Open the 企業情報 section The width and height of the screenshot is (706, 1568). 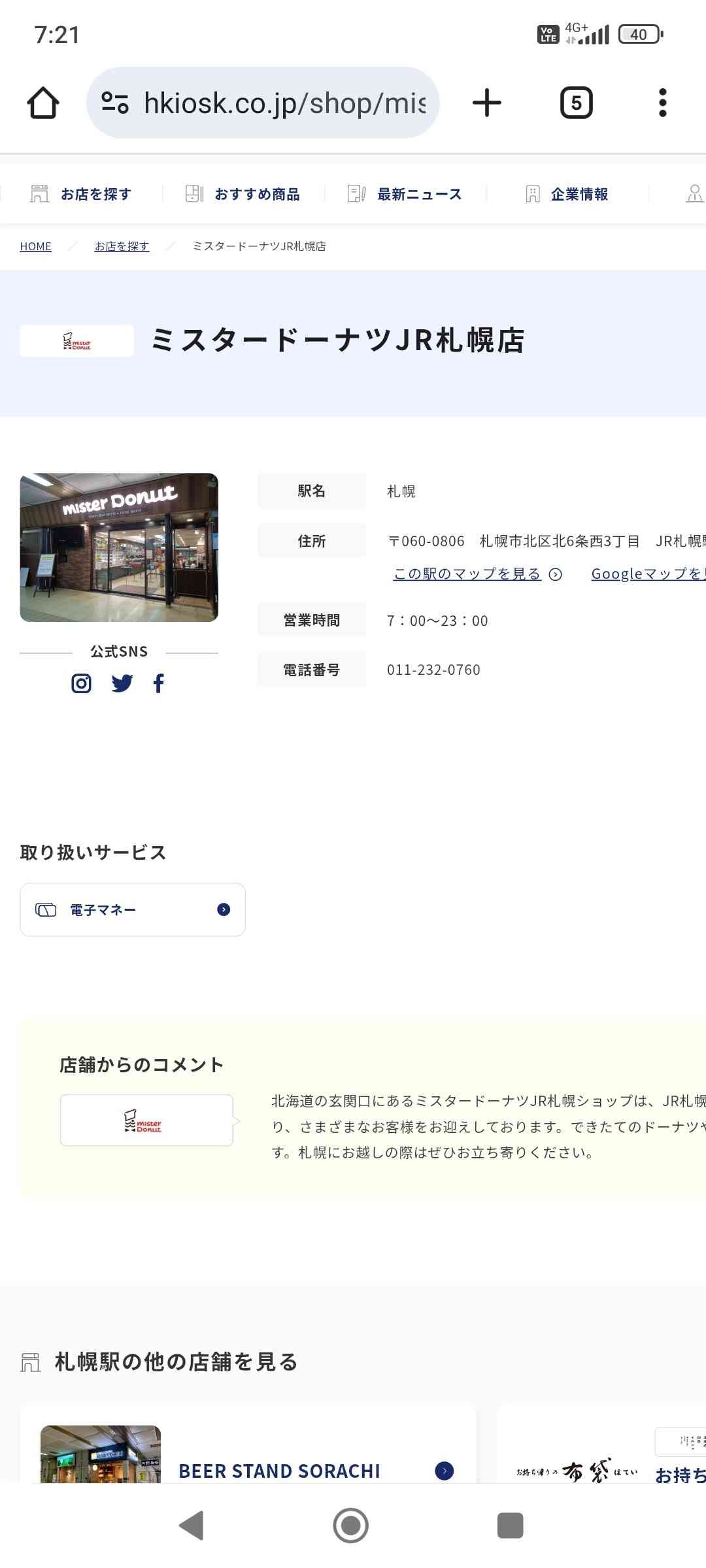click(x=567, y=194)
